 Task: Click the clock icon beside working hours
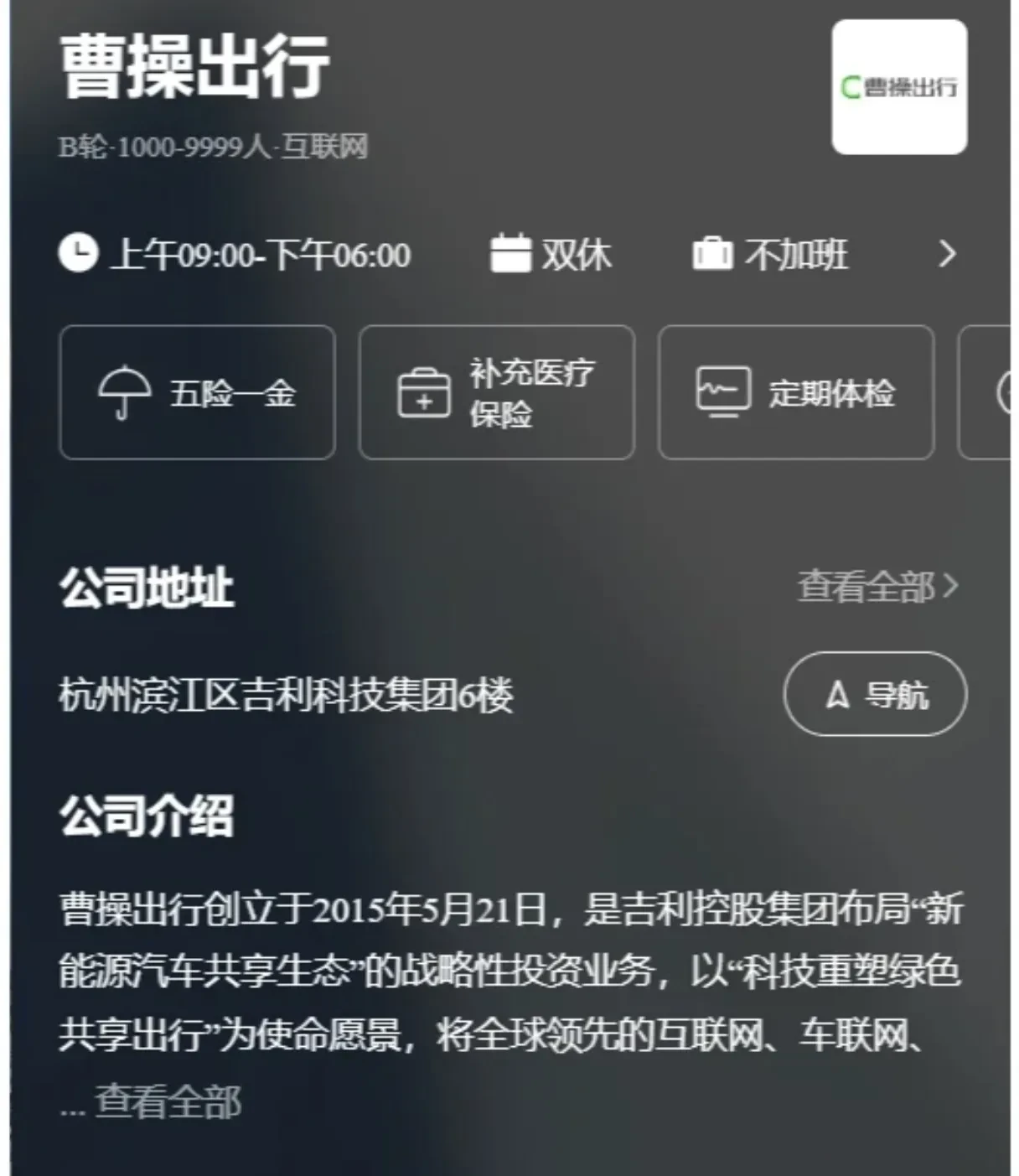click(x=79, y=253)
